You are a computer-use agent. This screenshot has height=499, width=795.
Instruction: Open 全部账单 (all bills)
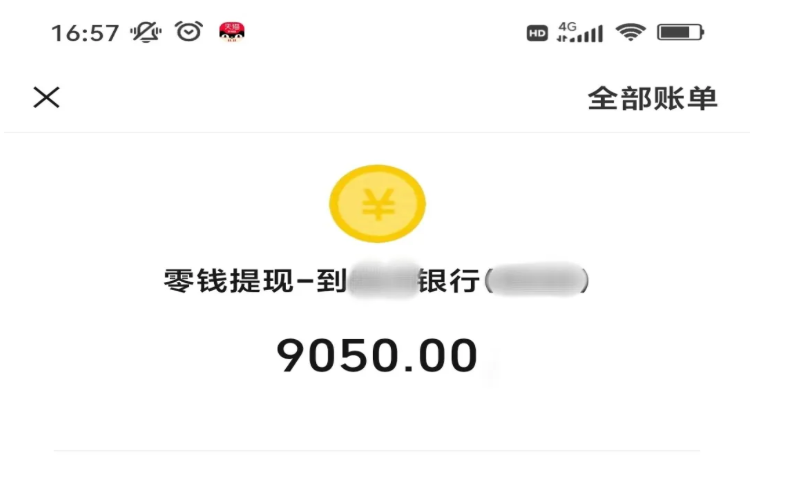coord(652,98)
